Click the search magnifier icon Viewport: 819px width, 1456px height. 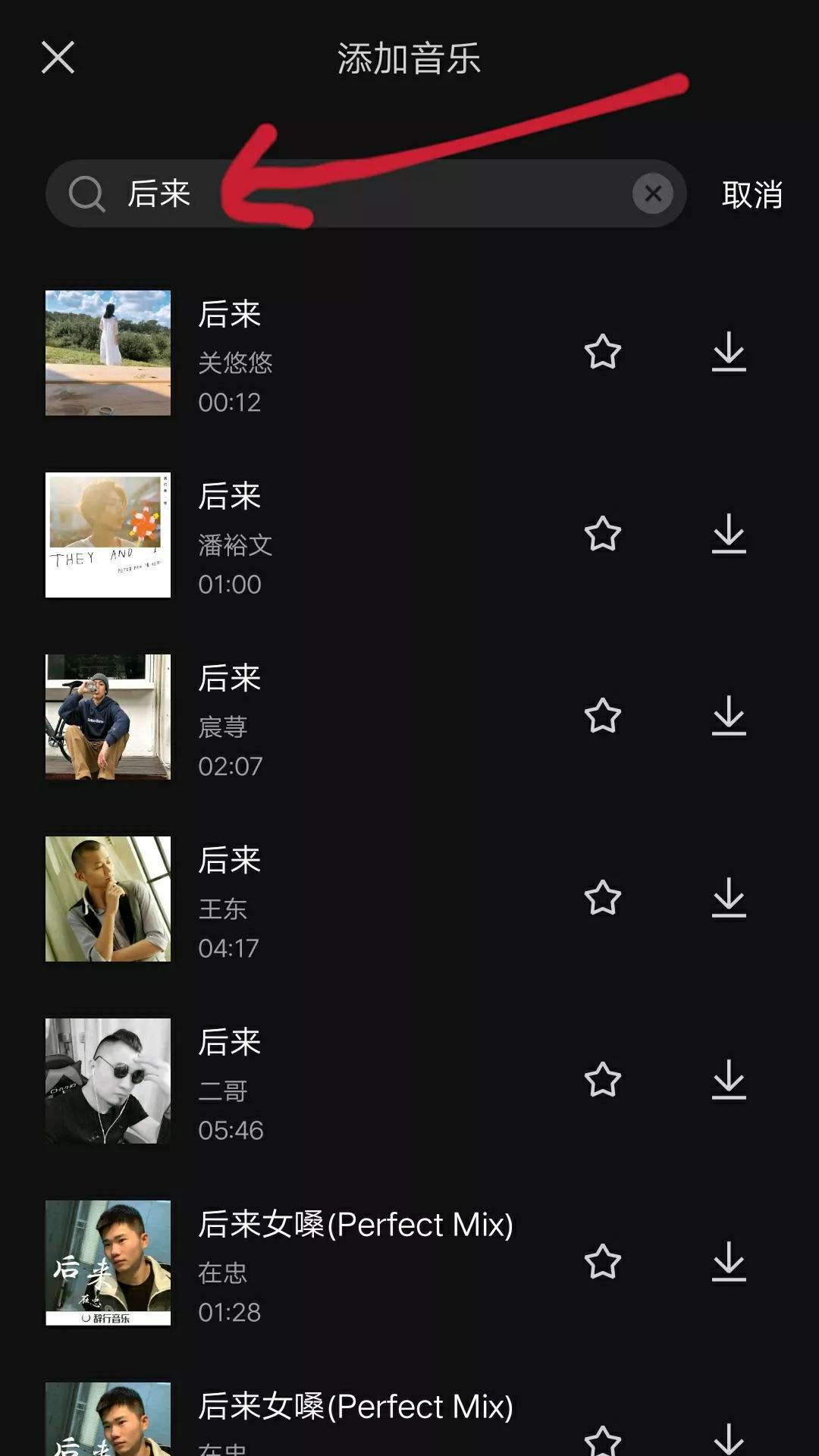pos(87,193)
